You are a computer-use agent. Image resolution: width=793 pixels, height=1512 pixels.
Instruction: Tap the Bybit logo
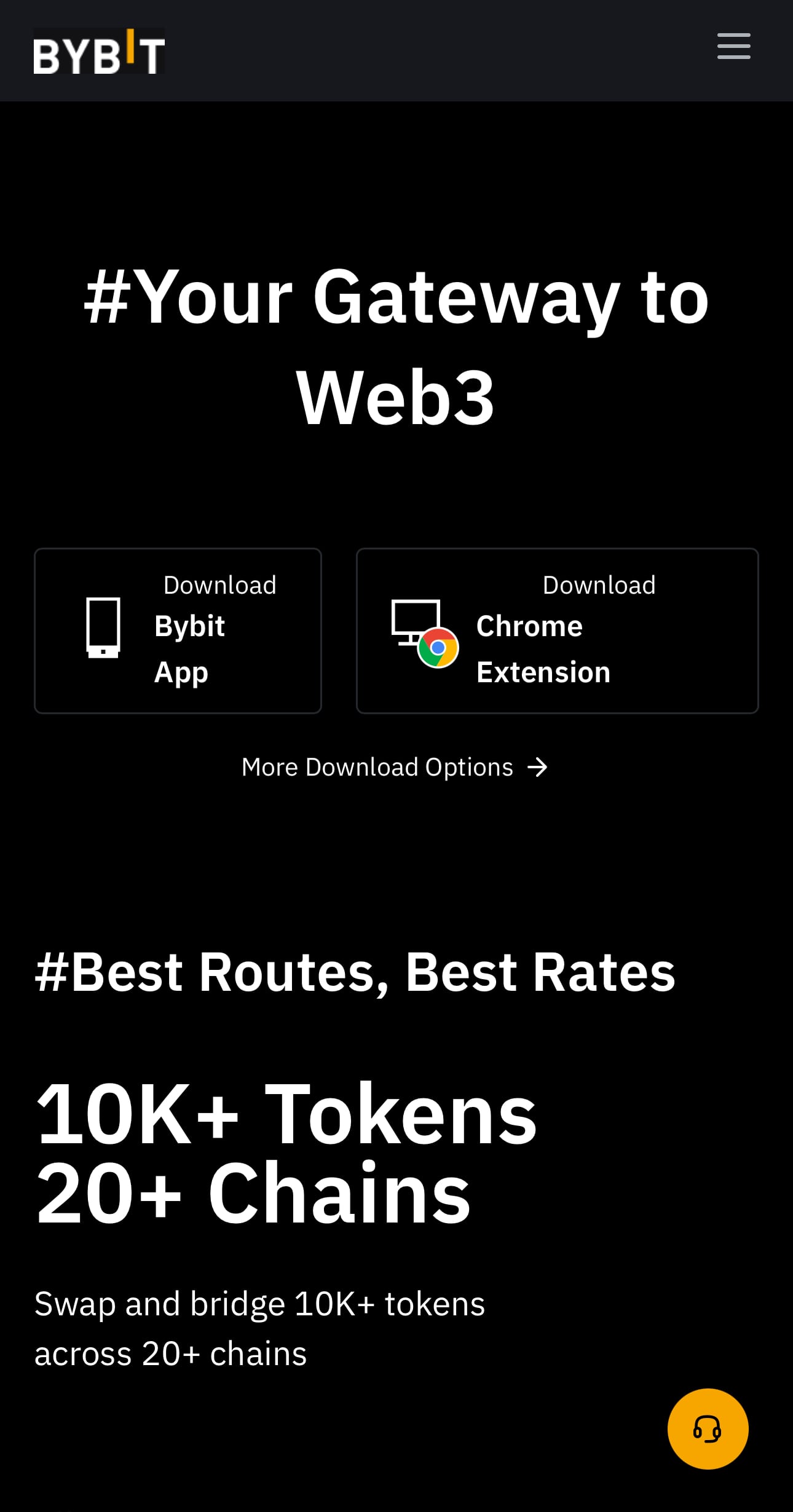click(x=99, y=52)
